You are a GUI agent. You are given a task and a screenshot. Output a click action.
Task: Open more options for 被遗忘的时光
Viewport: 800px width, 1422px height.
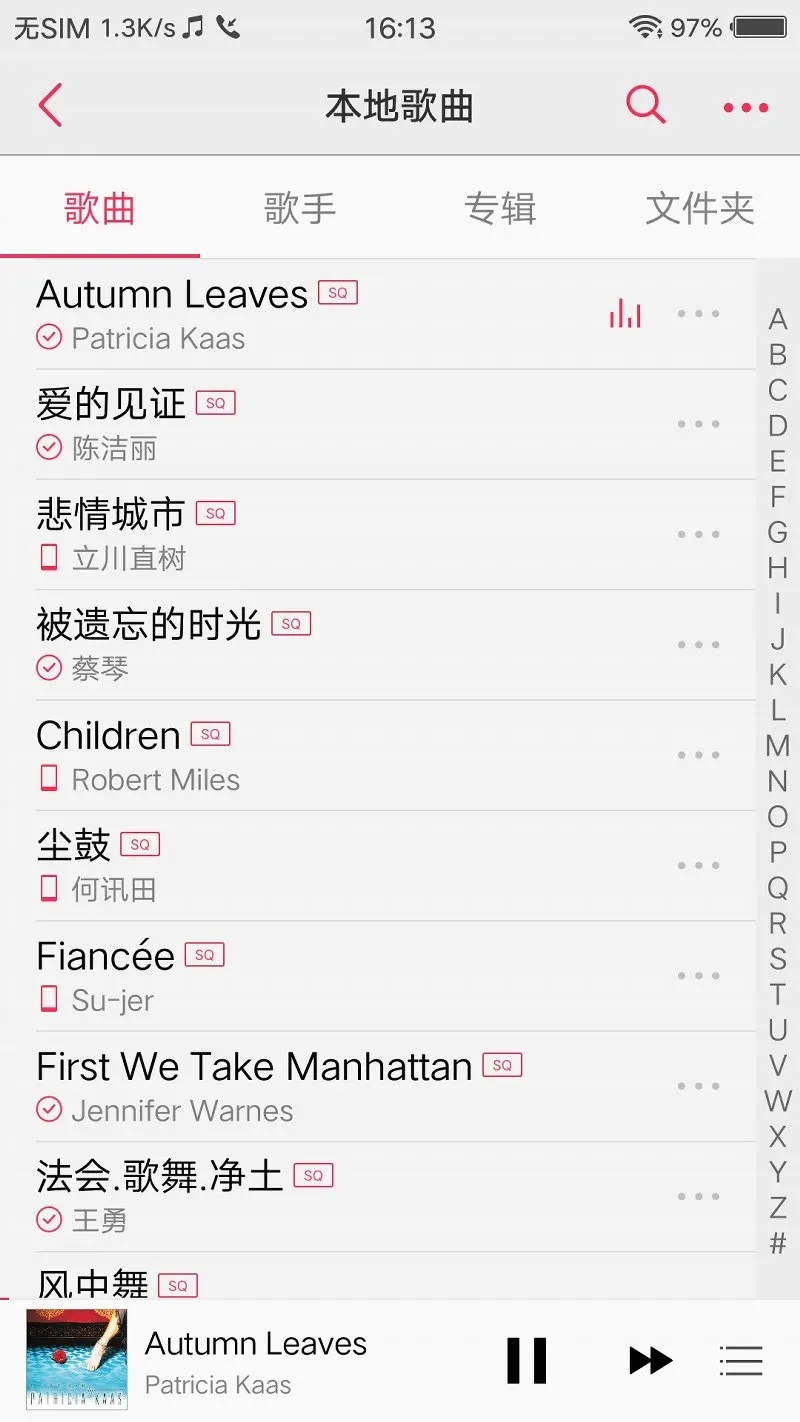698,645
